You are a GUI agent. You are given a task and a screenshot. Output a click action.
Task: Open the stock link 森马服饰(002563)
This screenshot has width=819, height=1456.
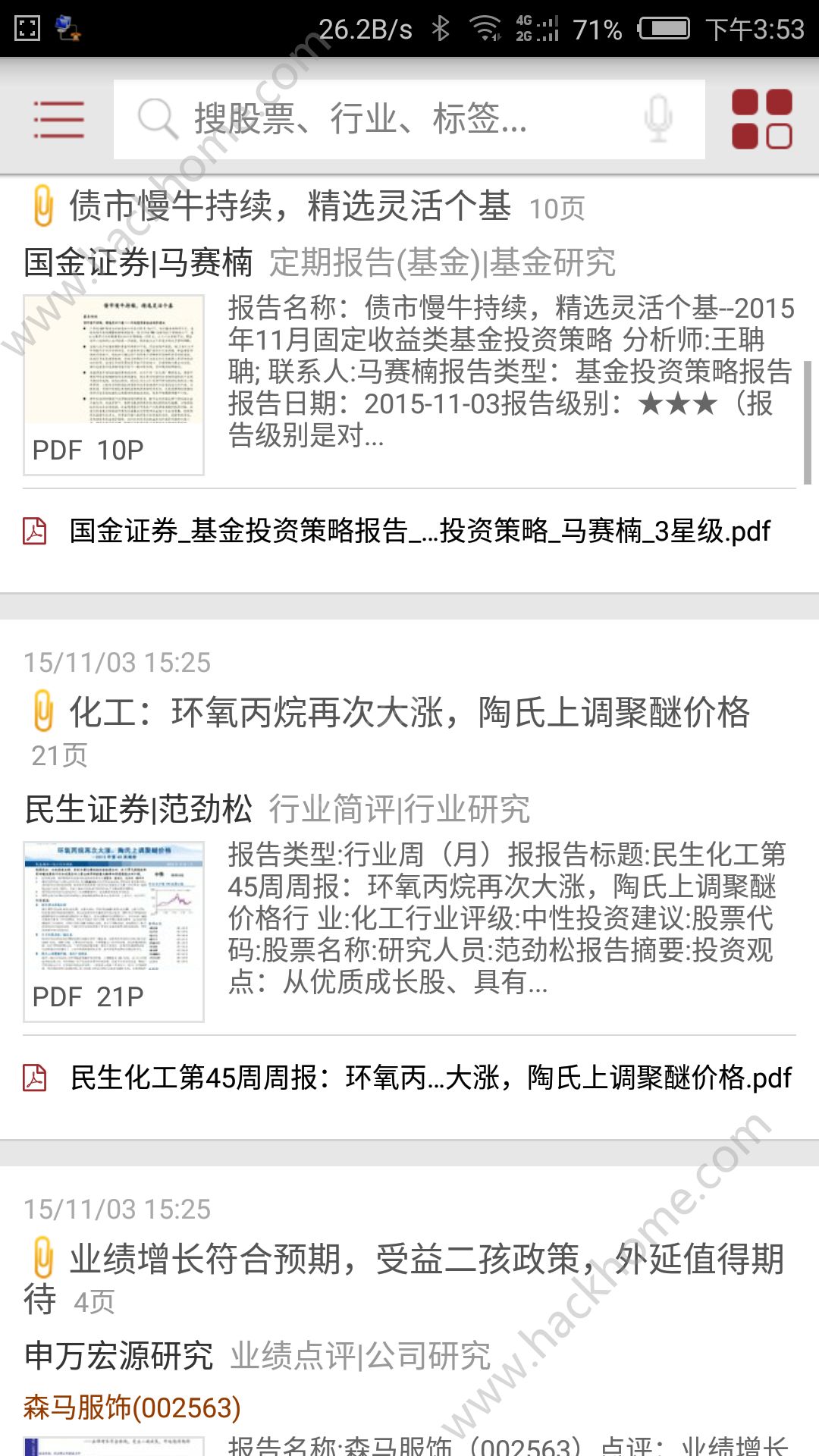tap(132, 1407)
